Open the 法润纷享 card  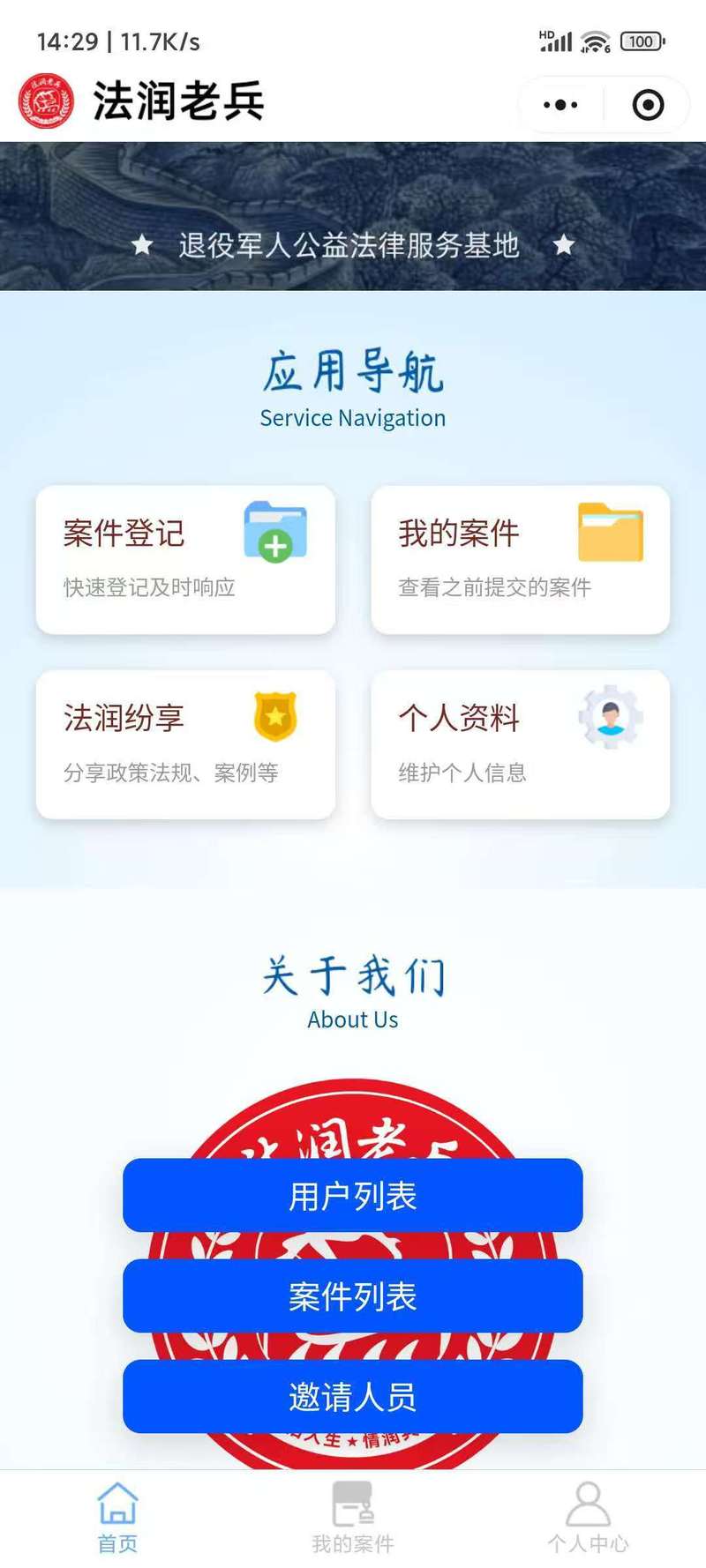coord(185,744)
